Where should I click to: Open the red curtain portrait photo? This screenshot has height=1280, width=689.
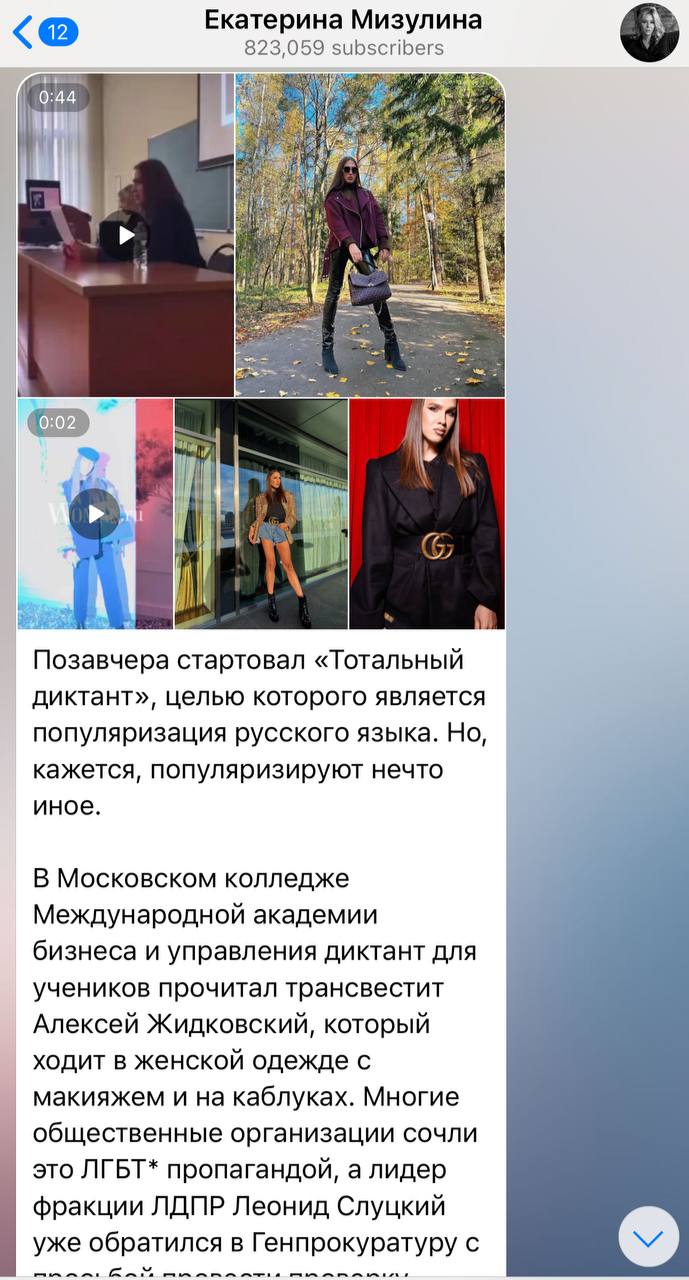427,514
